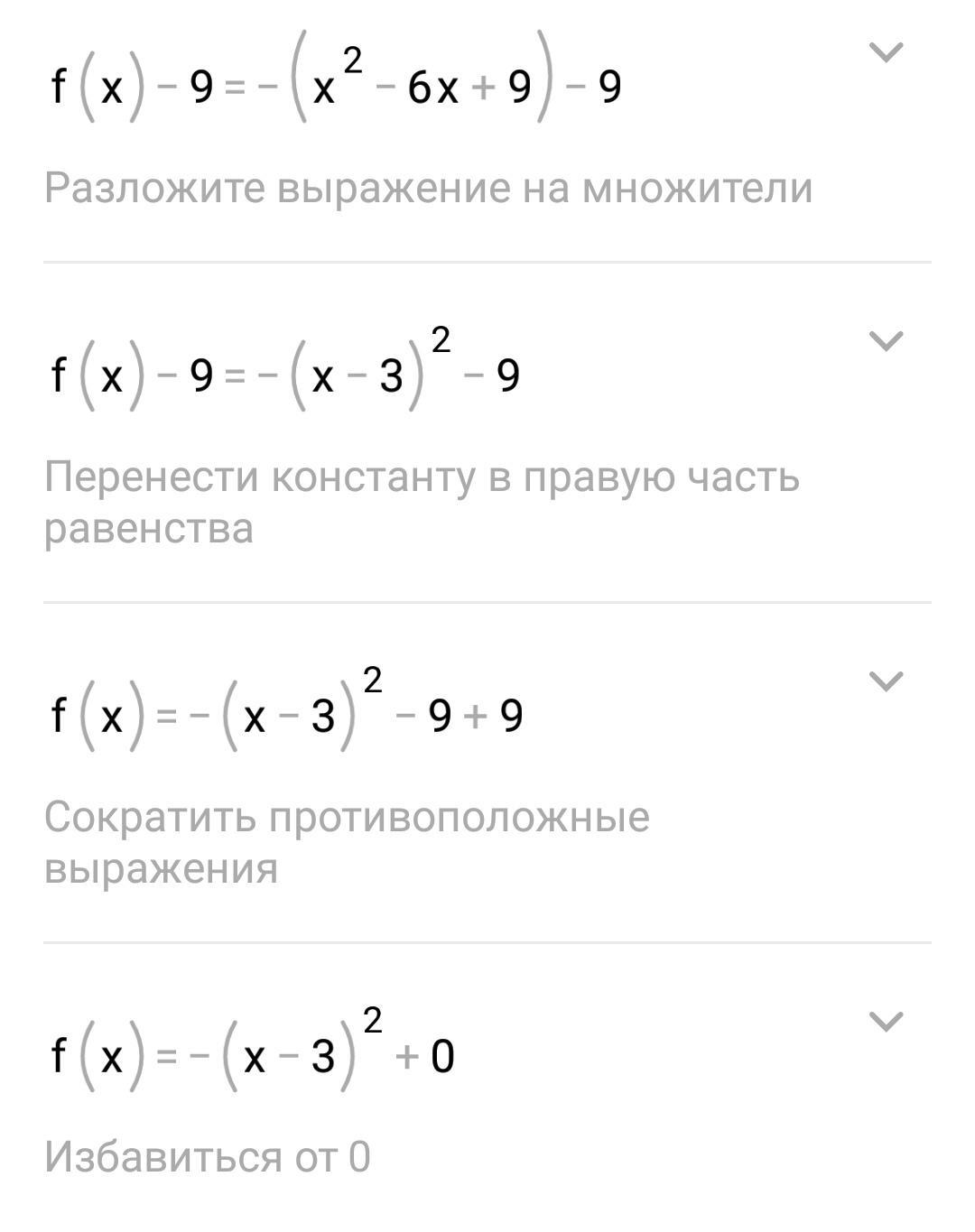Expand the step 'Разложите выражение на множители'
Screen dimensions: 975x1232
tap(886, 52)
